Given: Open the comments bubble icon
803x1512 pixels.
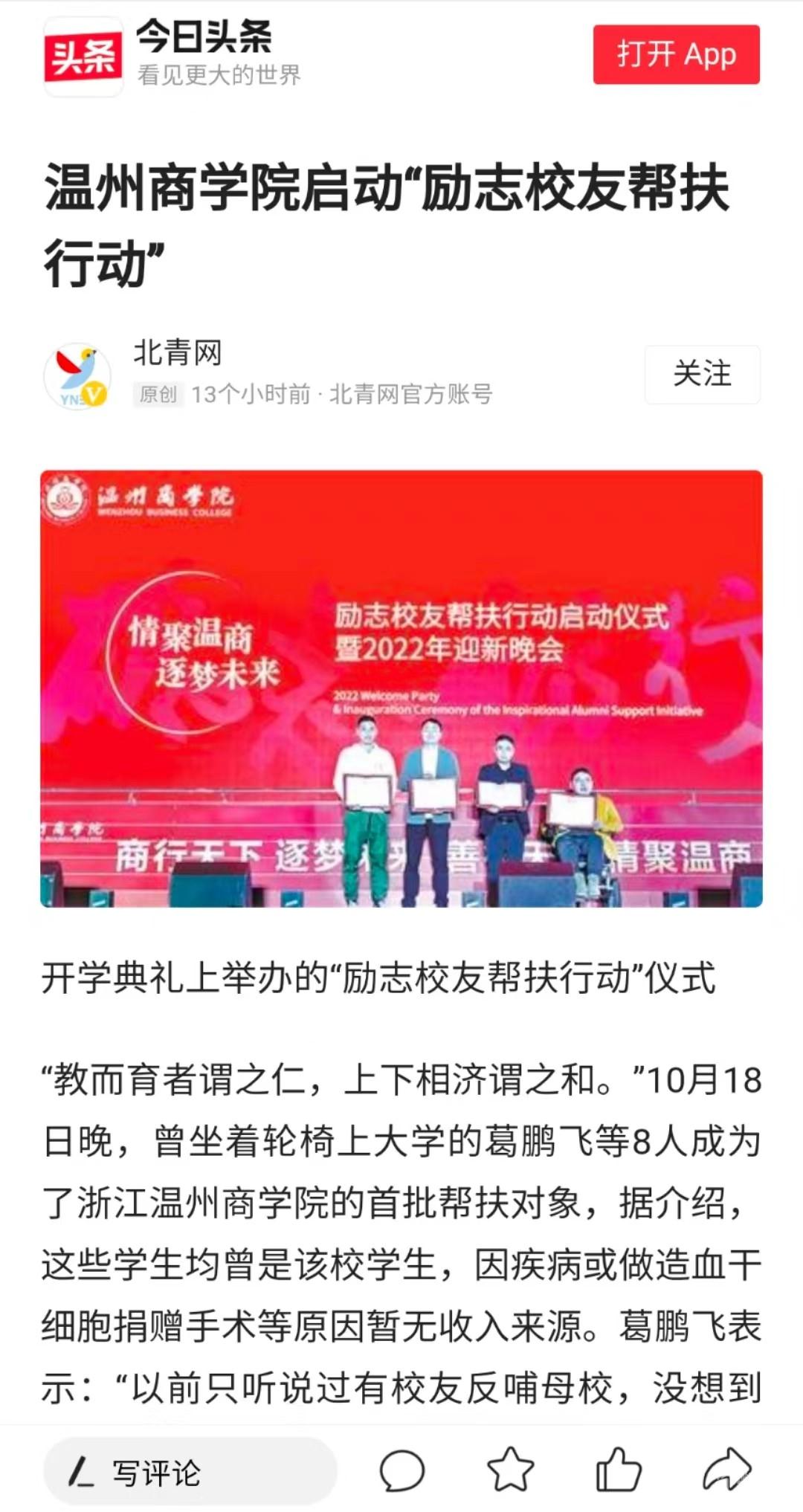Looking at the screenshot, I should coord(401,1471).
